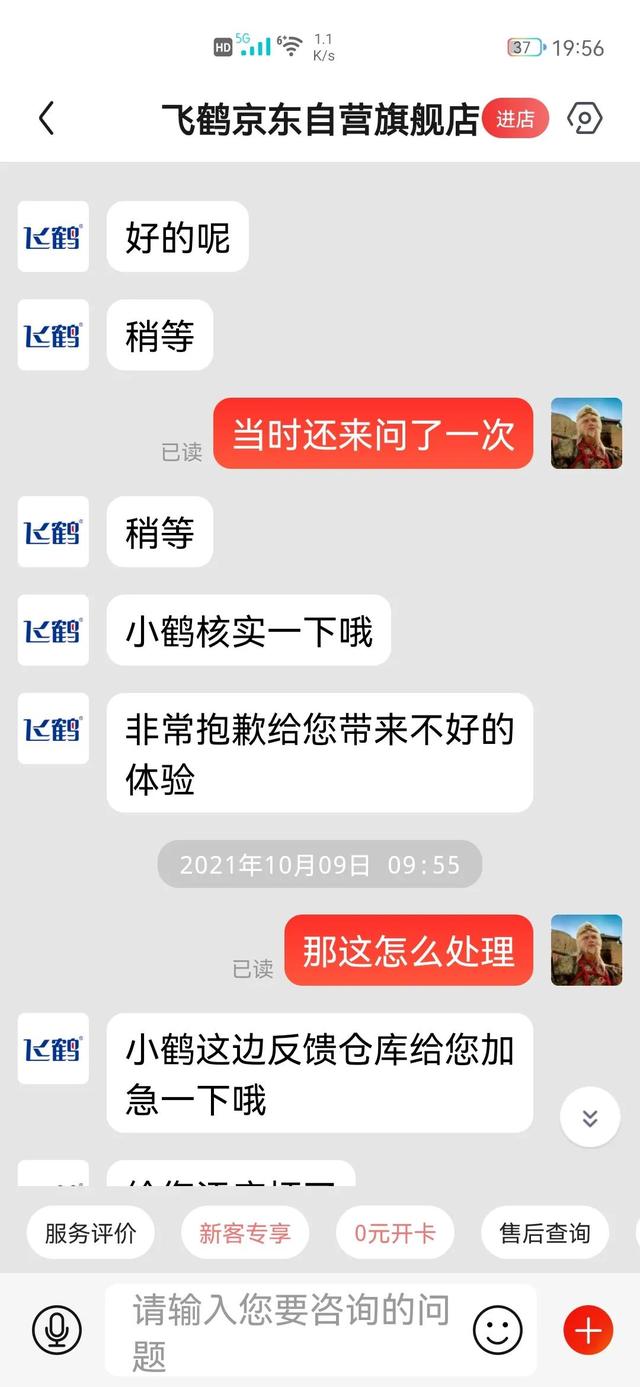
Task: Go back from the chat
Action: (x=46, y=119)
